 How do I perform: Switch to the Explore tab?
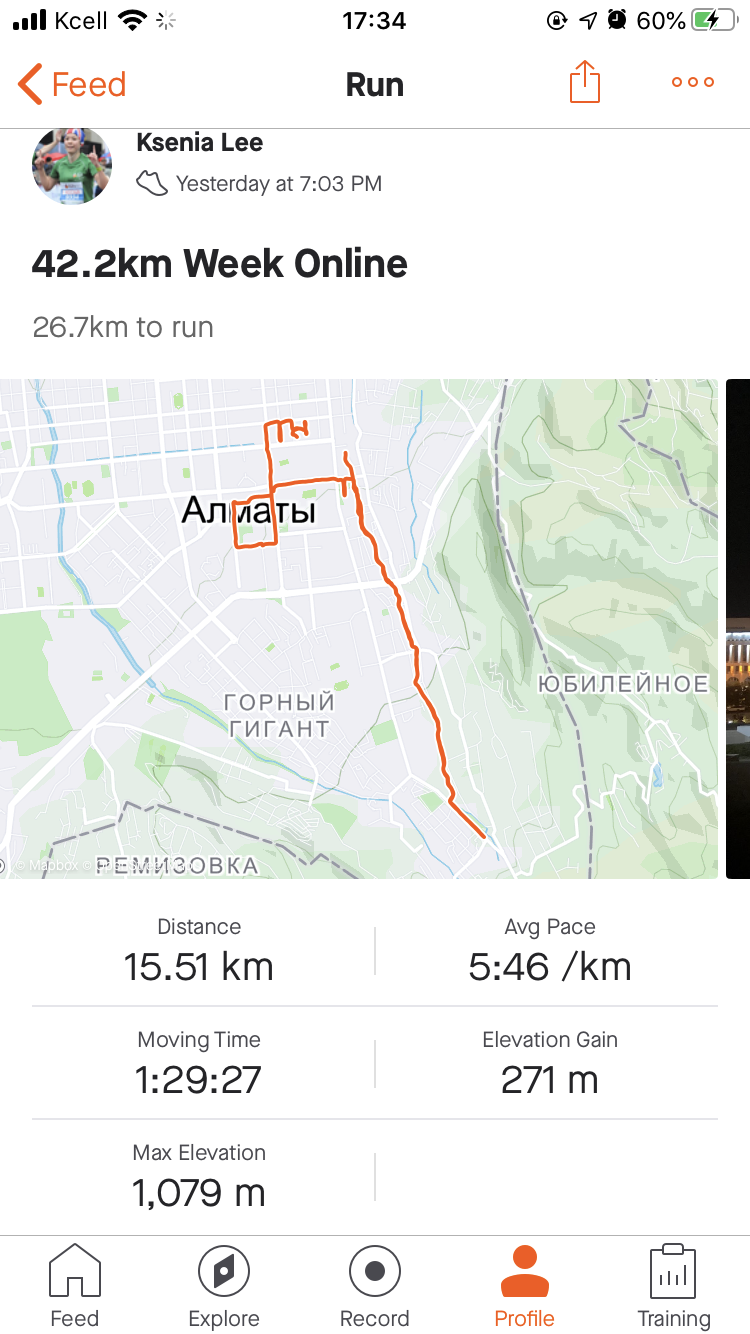tap(225, 1286)
